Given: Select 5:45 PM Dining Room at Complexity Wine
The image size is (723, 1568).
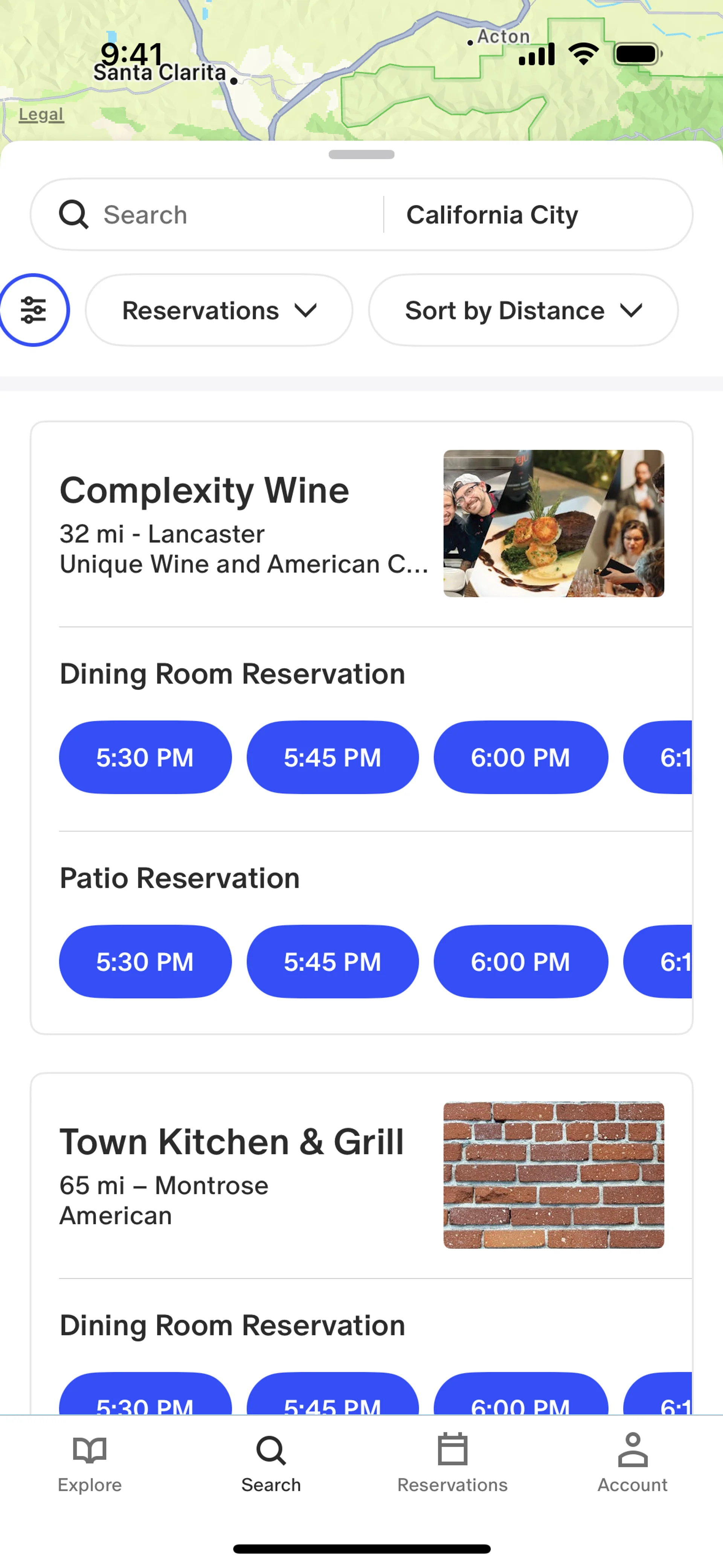Looking at the screenshot, I should (x=332, y=757).
